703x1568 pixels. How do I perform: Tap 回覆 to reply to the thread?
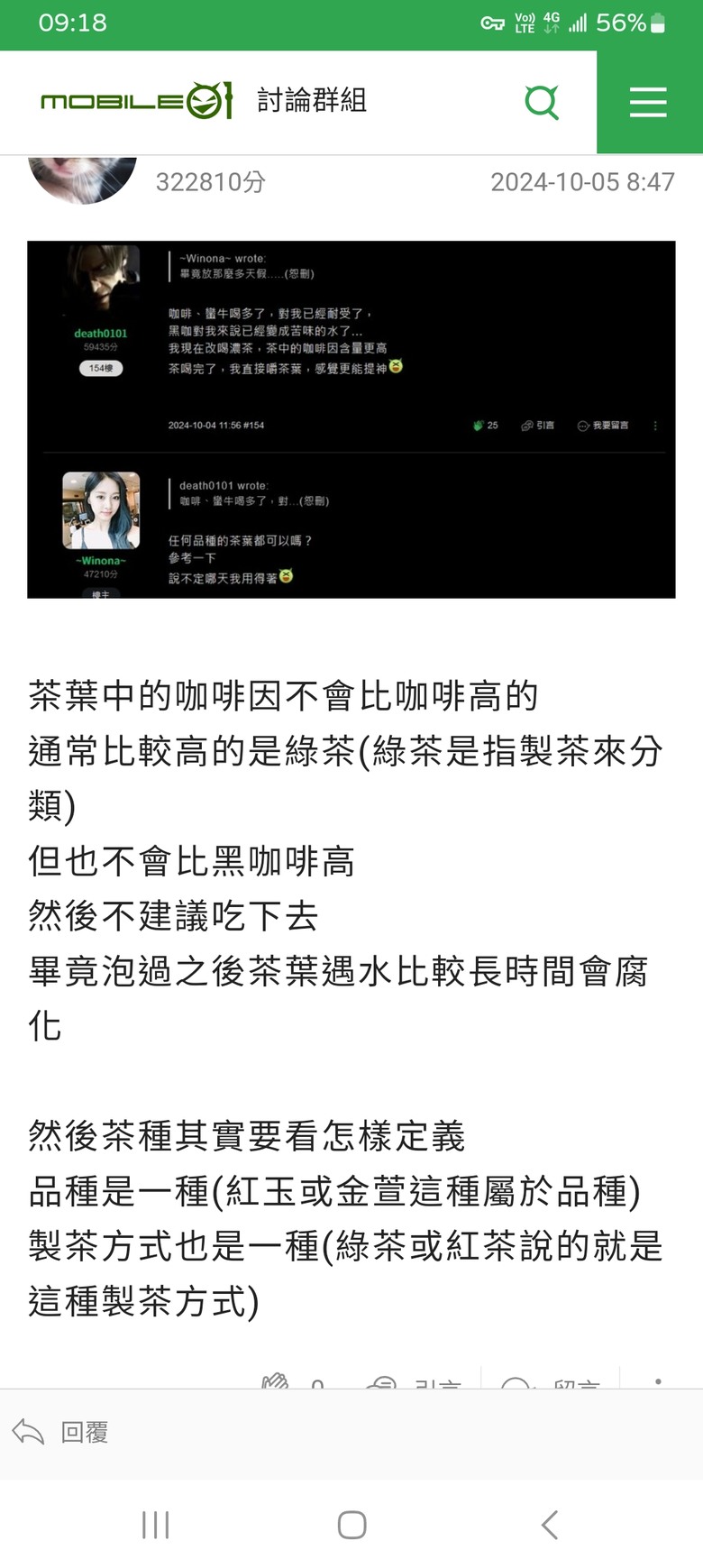(61, 1431)
